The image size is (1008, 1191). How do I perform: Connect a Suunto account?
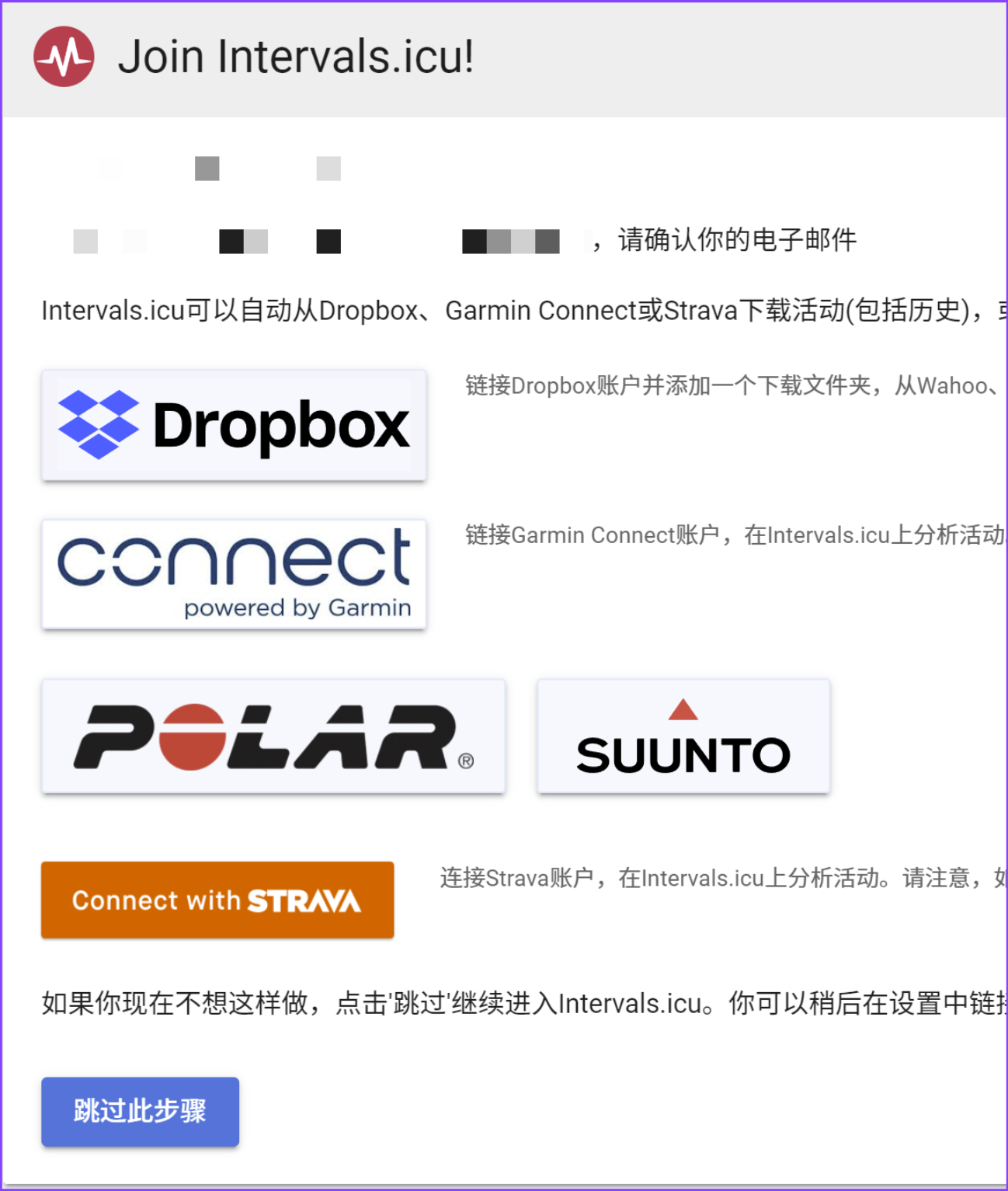point(683,736)
